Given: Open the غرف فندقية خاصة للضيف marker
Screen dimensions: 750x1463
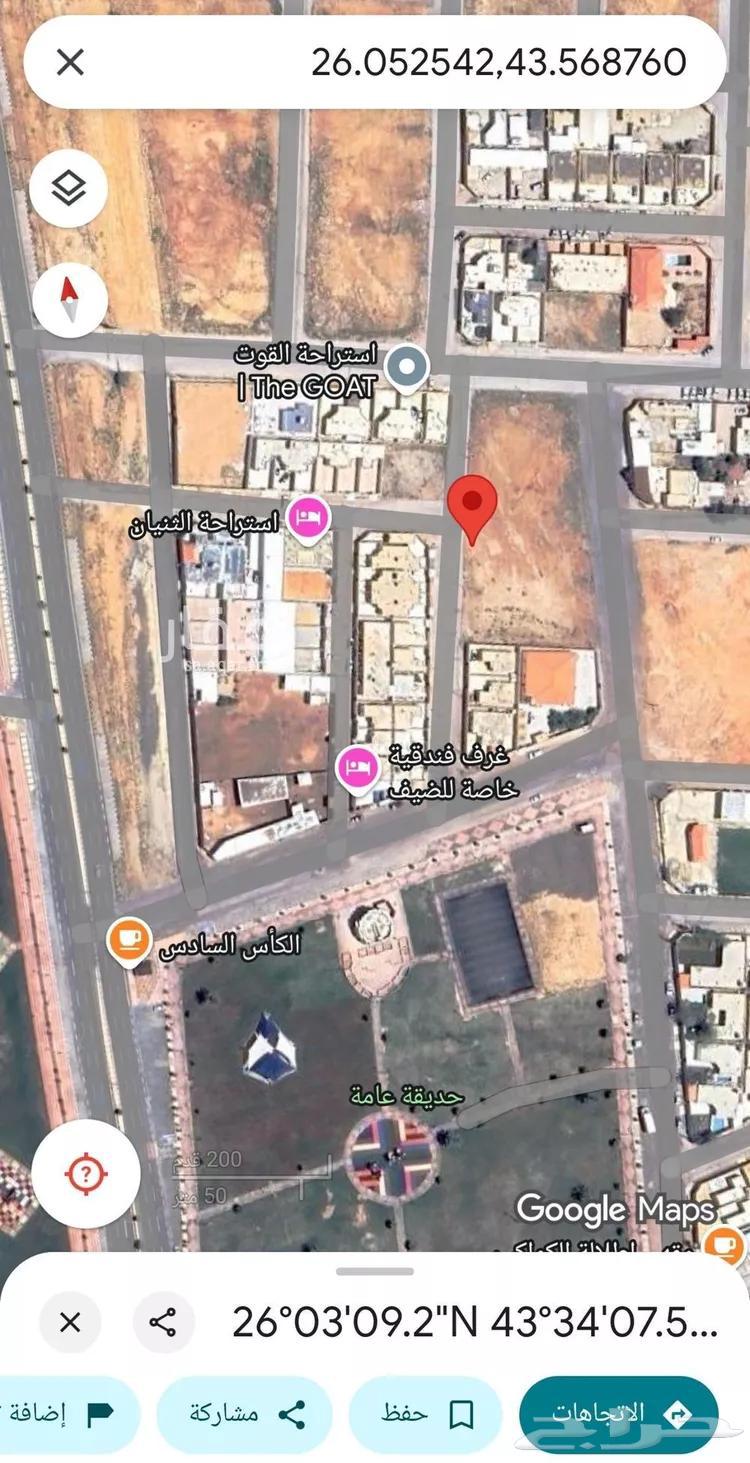Looking at the screenshot, I should (x=357, y=769).
